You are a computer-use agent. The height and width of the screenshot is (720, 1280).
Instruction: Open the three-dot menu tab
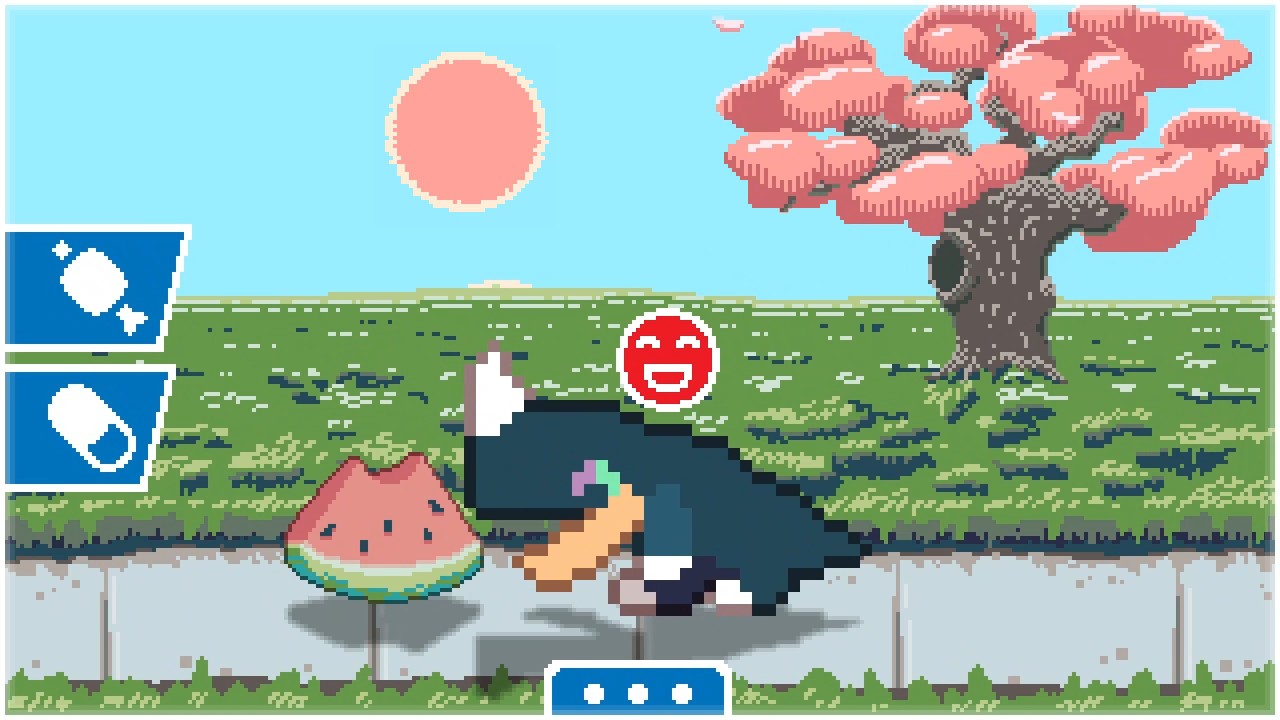point(638,691)
